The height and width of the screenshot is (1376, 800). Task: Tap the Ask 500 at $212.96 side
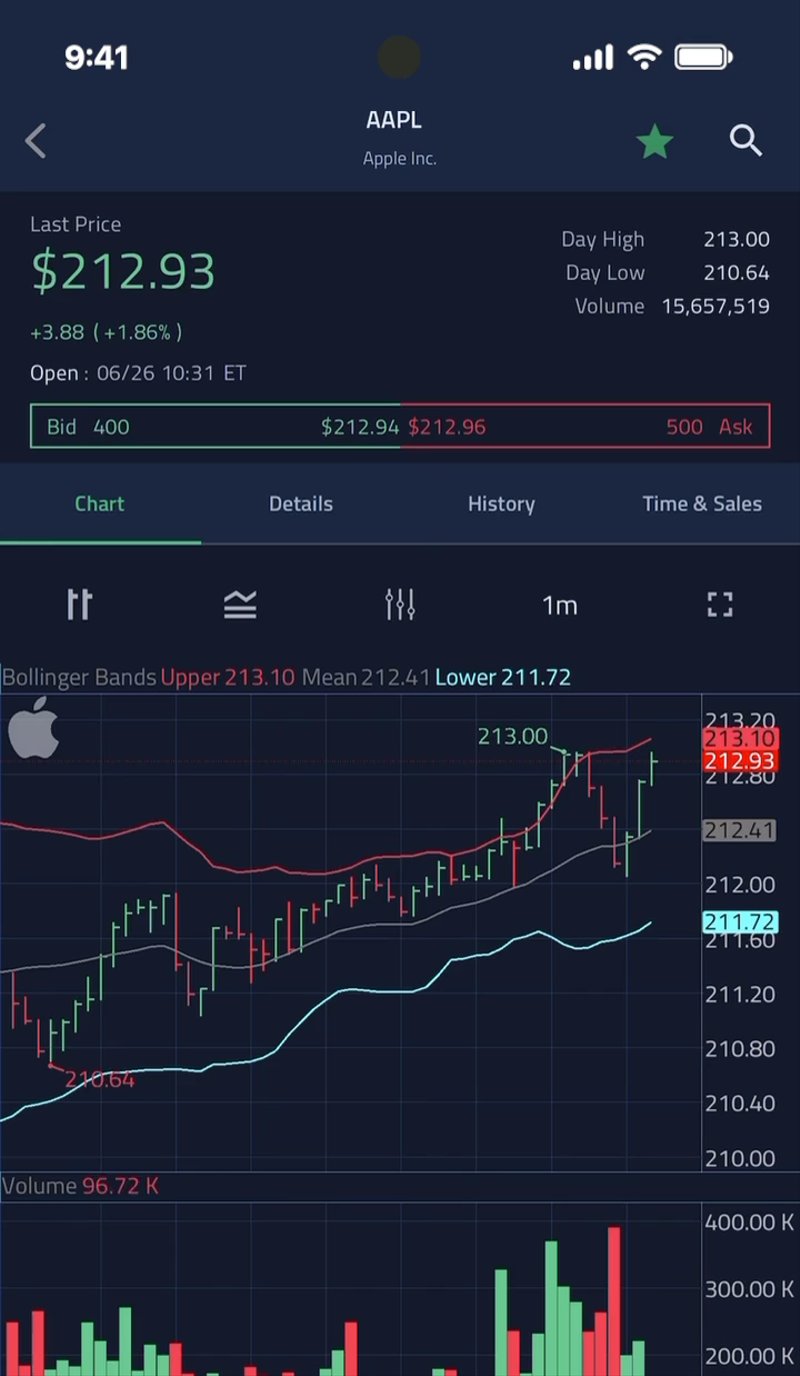(585, 427)
